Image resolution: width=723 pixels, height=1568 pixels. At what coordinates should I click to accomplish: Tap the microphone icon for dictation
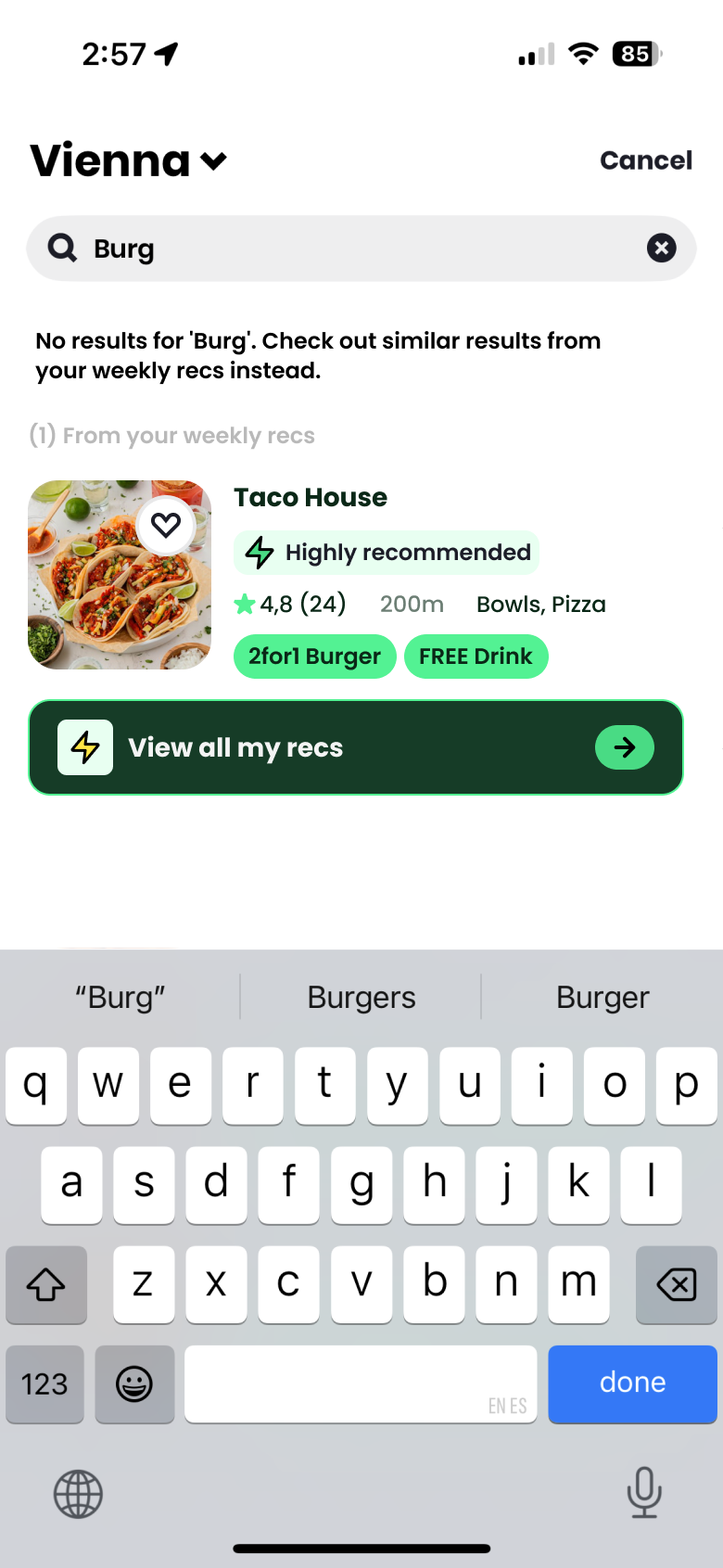[644, 1494]
